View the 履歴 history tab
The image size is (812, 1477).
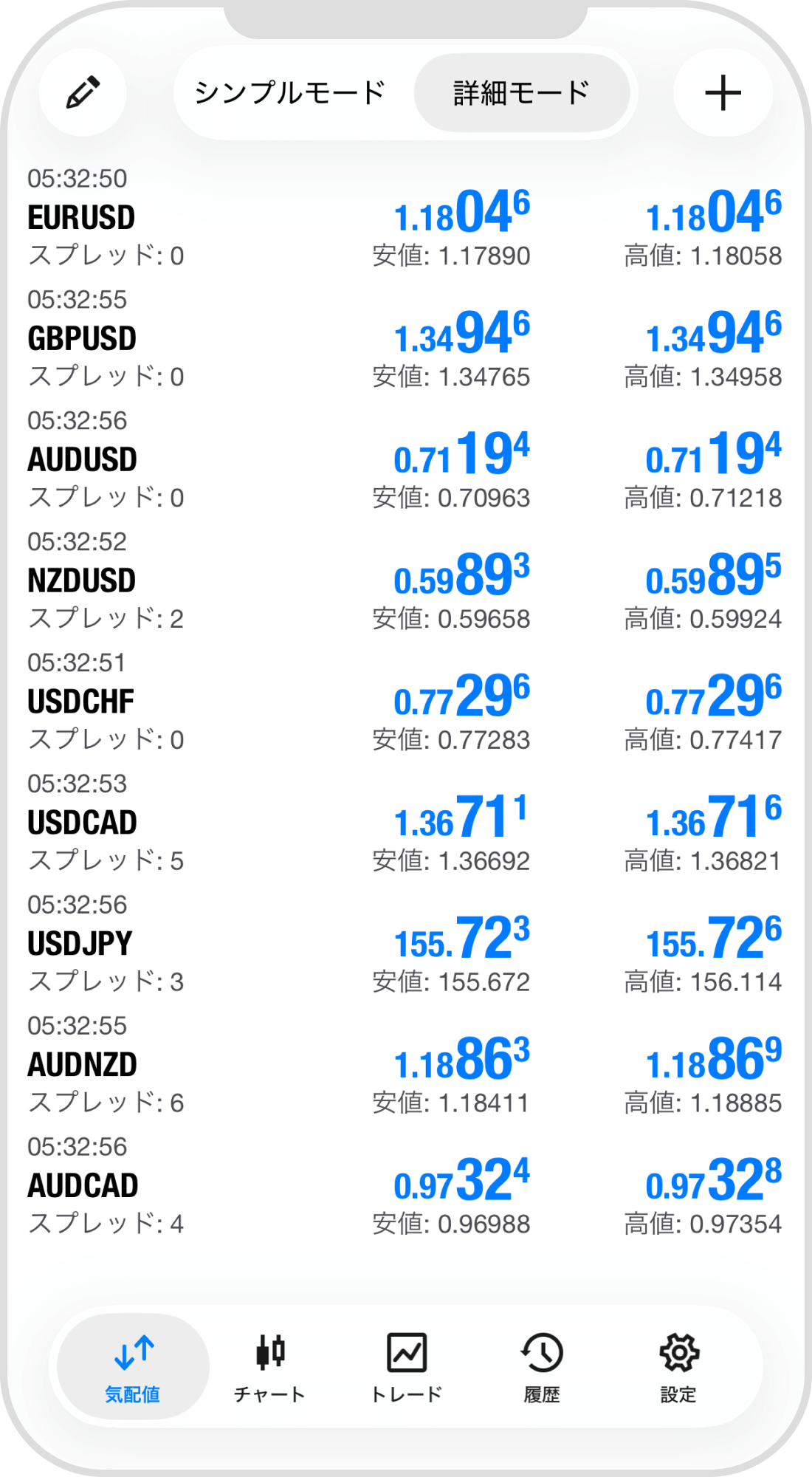point(542,1366)
